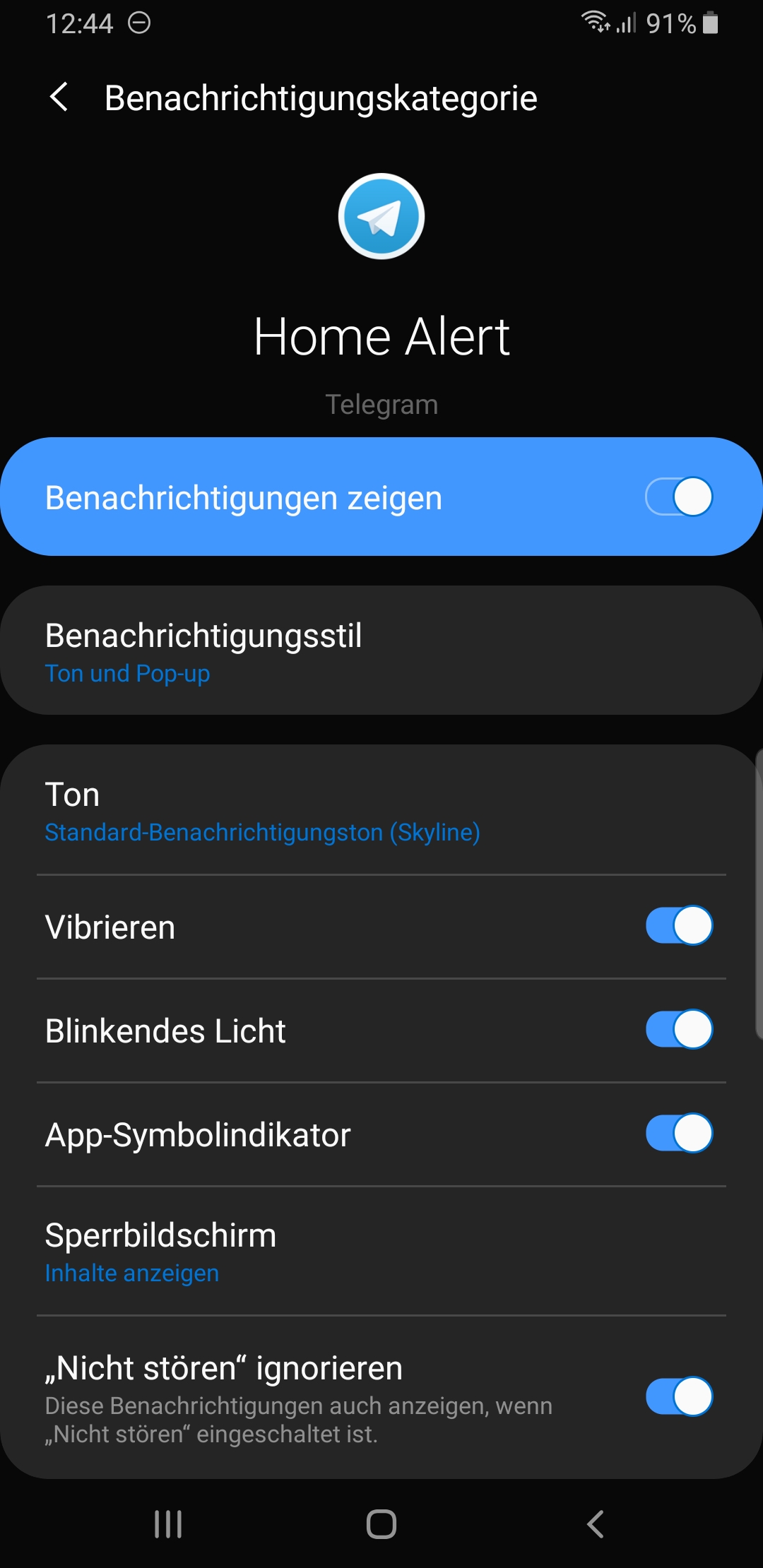Disable „Nicht stören“ ignorieren switch
The height and width of the screenshot is (1568, 763).
pos(678,1396)
